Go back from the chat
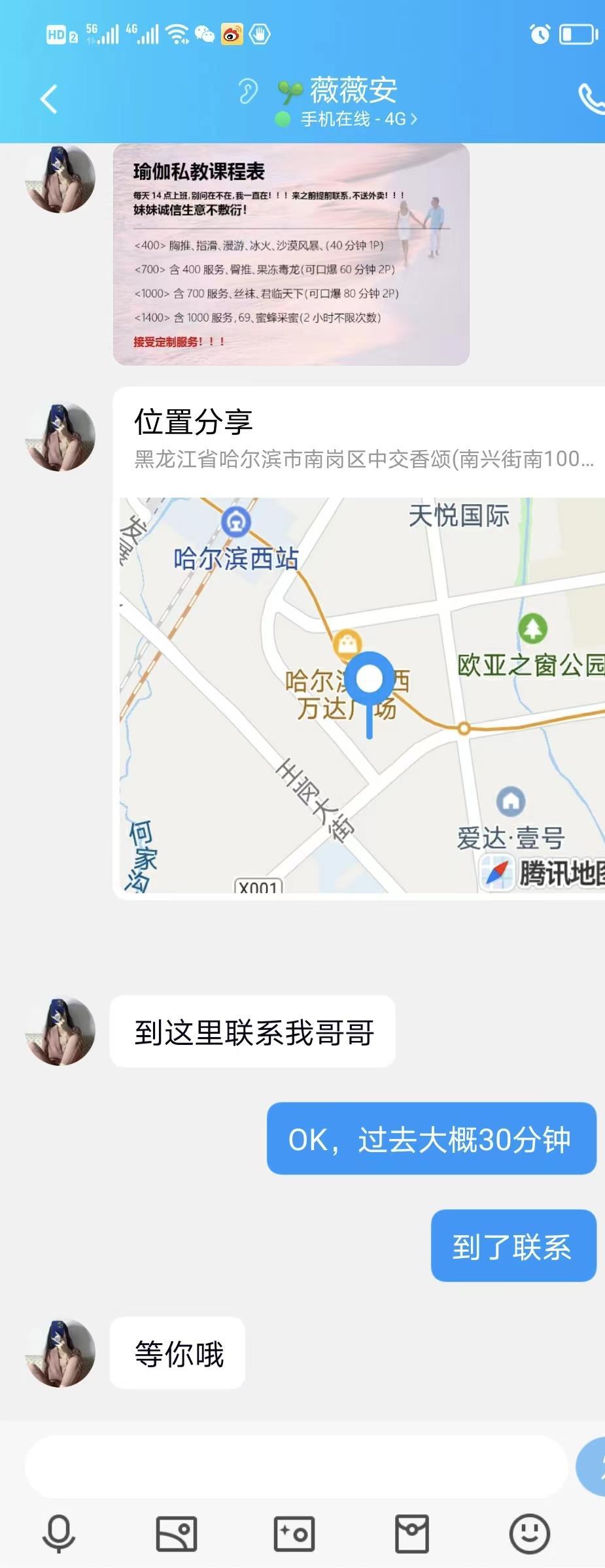Screen dimensions: 605x1568 point(49,99)
